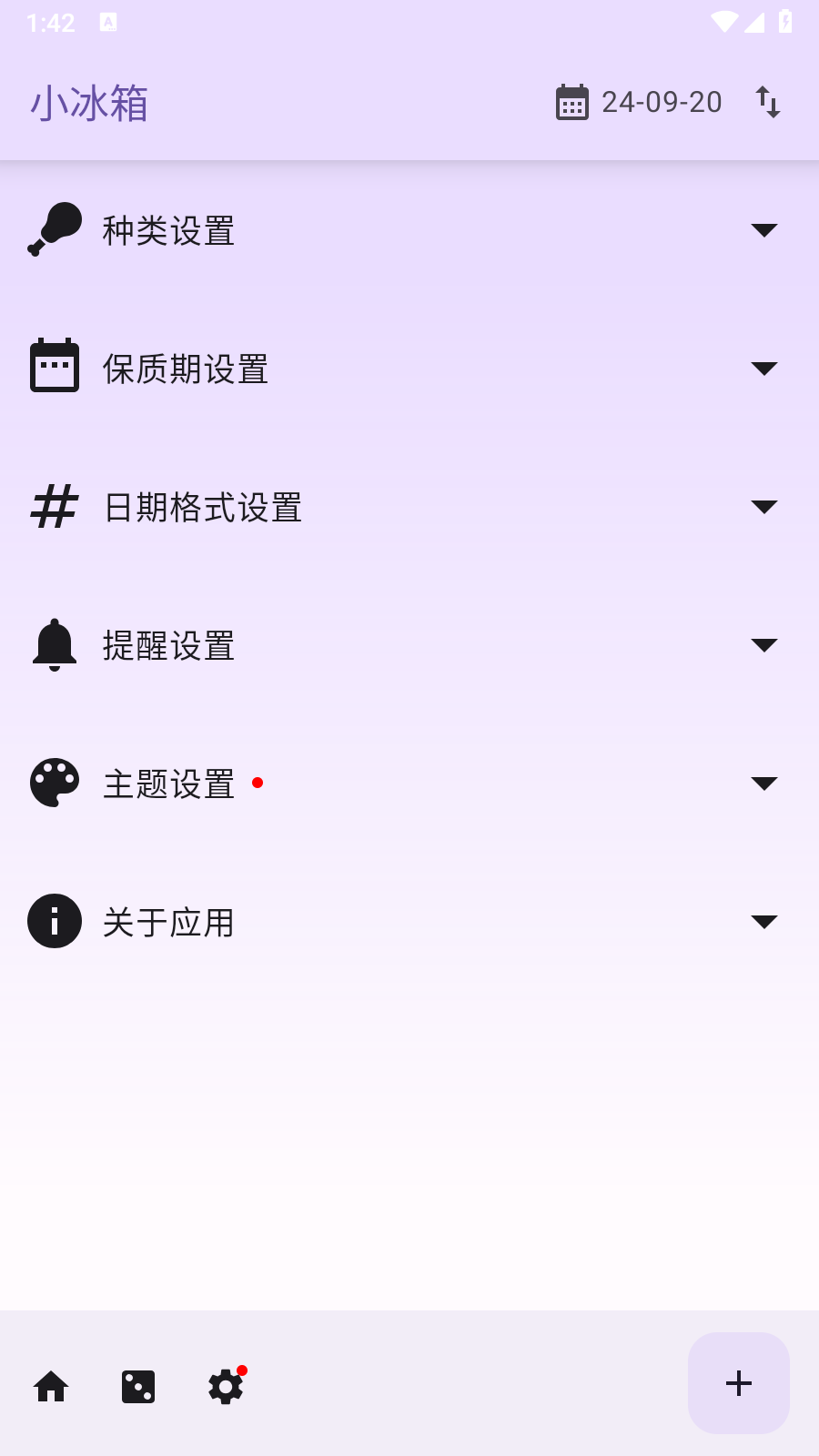819x1456 pixels.
Task: Click the bell icon for 提醒设置
Action: click(x=55, y=644)
